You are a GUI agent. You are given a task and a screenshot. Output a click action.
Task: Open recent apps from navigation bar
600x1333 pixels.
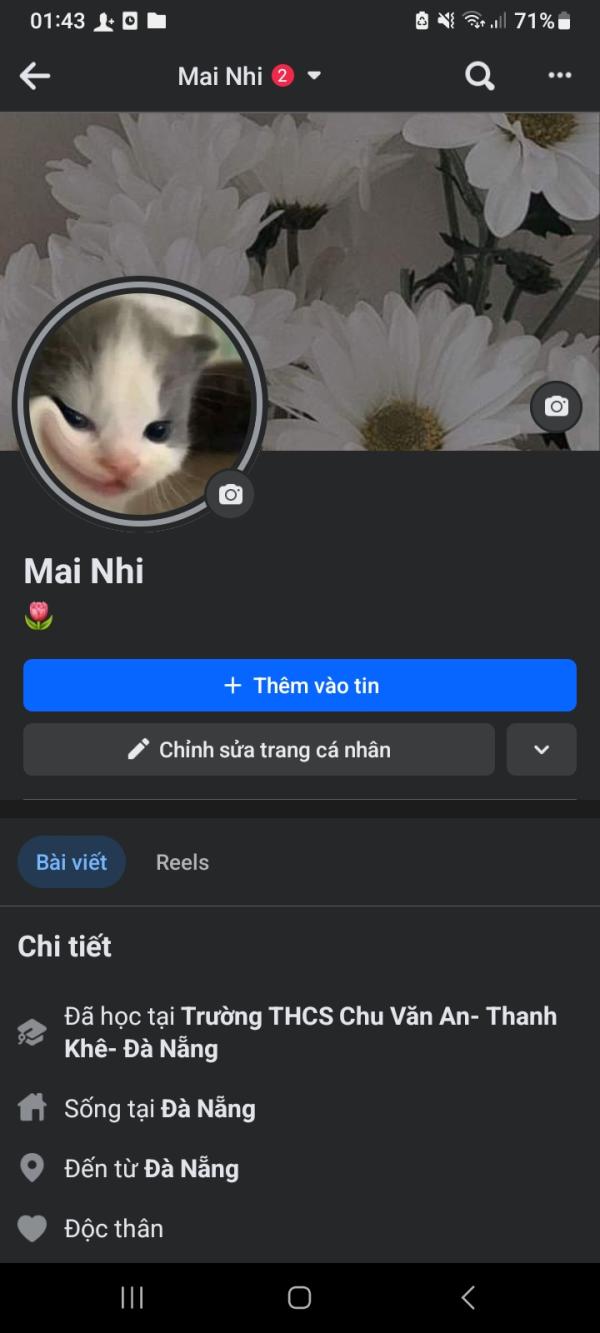132,1297
